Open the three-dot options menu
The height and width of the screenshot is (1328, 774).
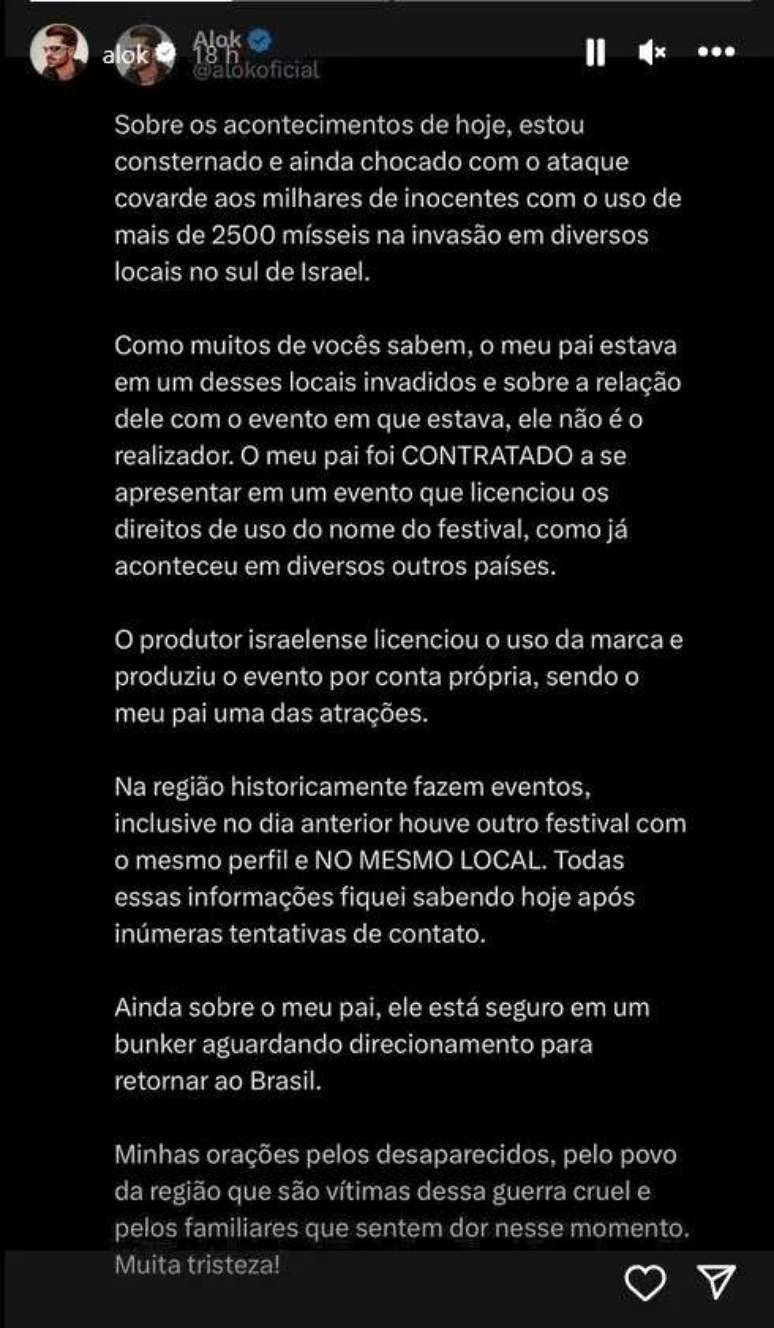pos(716,52)
